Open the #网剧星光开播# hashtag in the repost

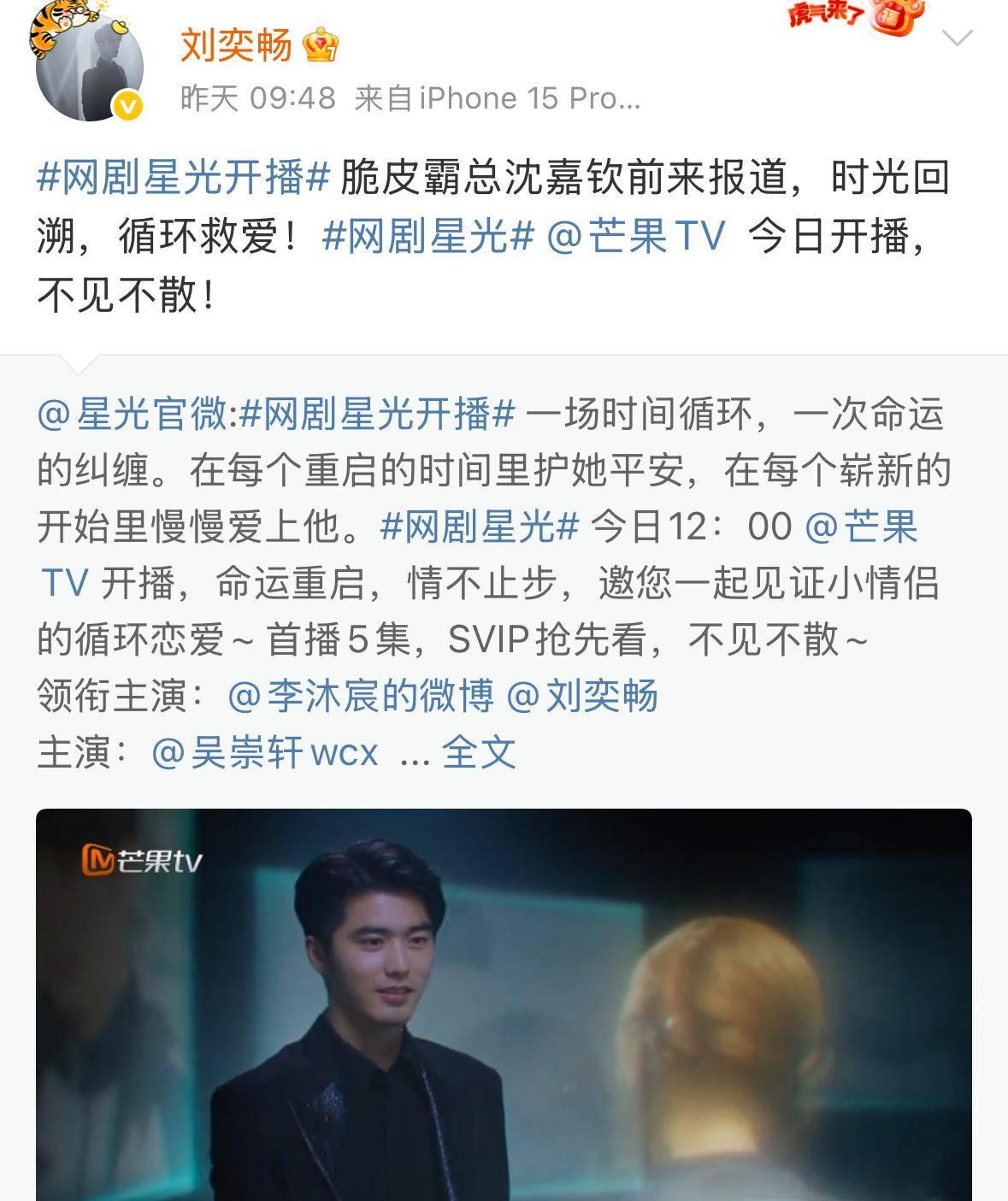[x=377, y=415]
